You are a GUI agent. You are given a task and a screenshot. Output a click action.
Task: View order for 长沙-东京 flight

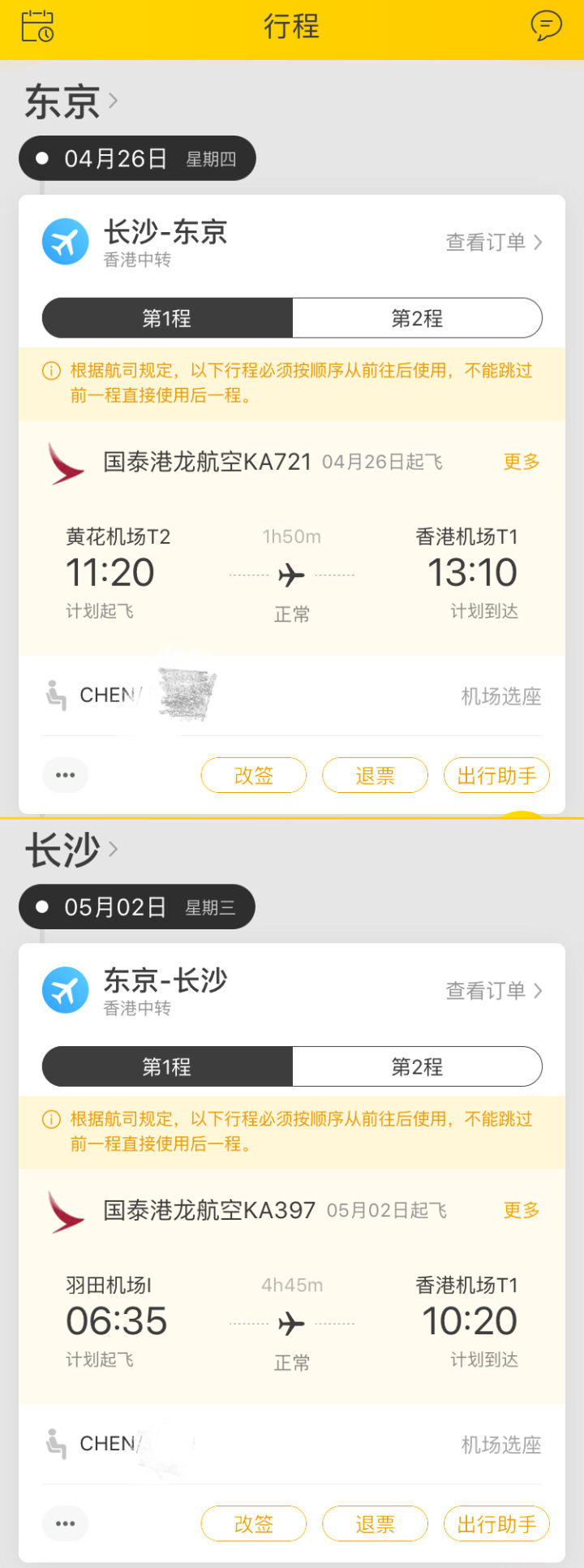(x=493, y=242)
